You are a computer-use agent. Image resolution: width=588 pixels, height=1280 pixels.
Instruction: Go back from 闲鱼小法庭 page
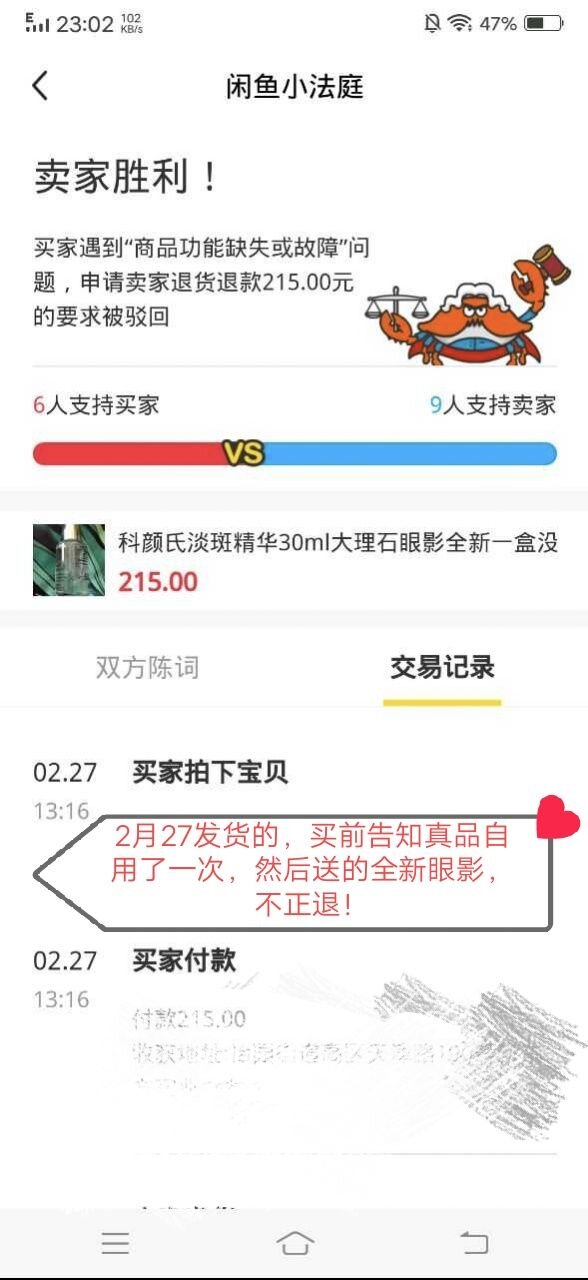pyautogui.click(x=40, y=86)
